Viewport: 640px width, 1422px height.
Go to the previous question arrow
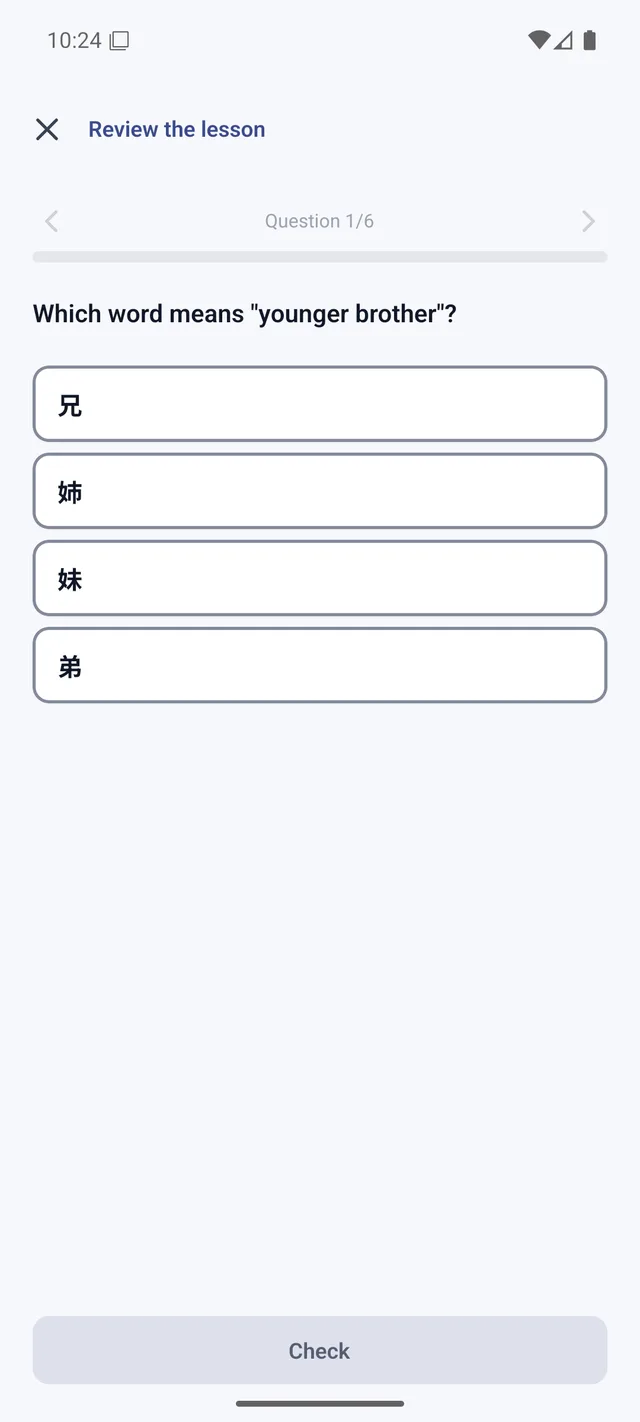coord(52,221)
